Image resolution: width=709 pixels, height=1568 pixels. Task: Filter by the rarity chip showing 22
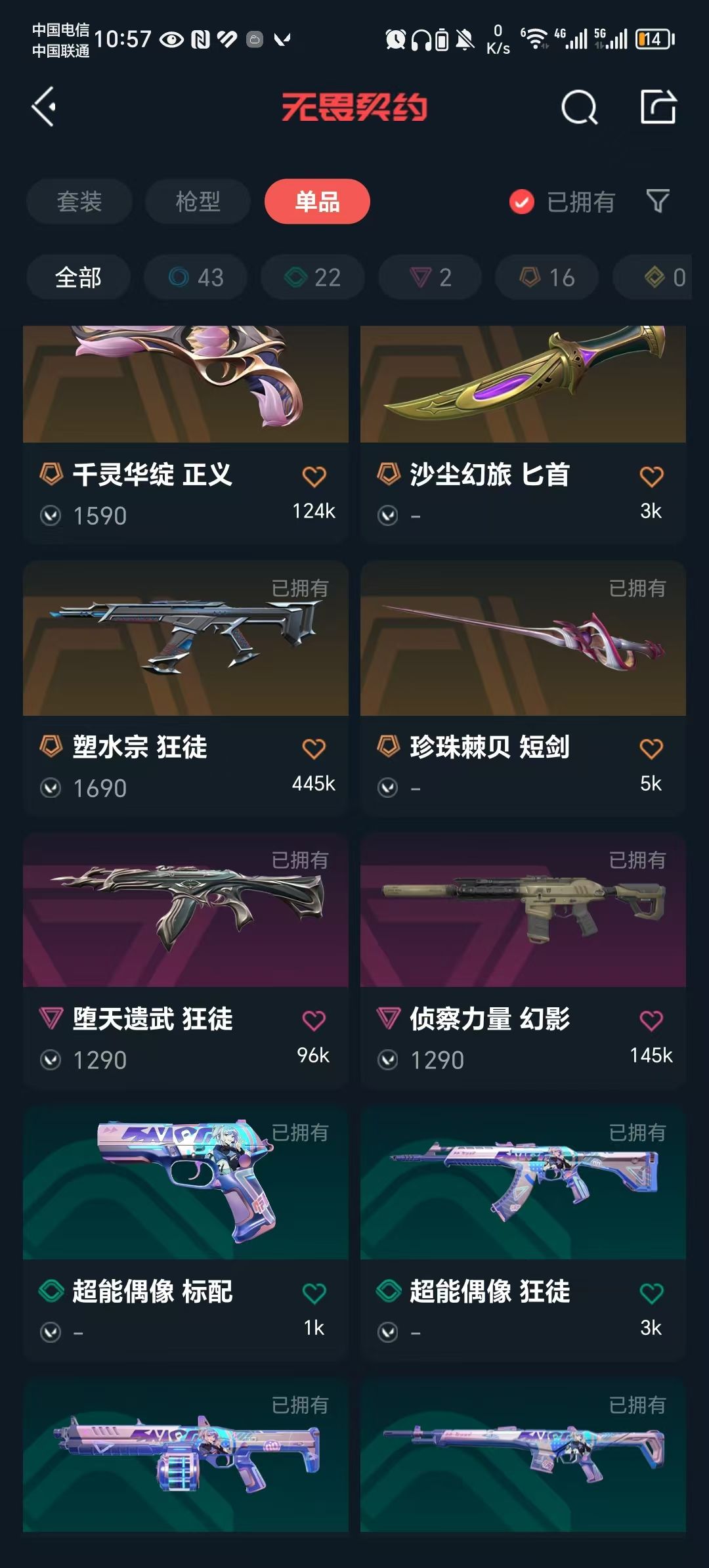(312, 277)
